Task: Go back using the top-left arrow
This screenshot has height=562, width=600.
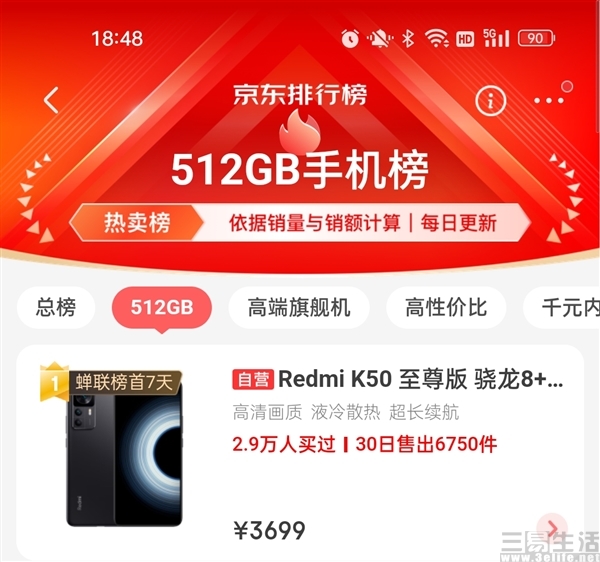Action: 51,99
